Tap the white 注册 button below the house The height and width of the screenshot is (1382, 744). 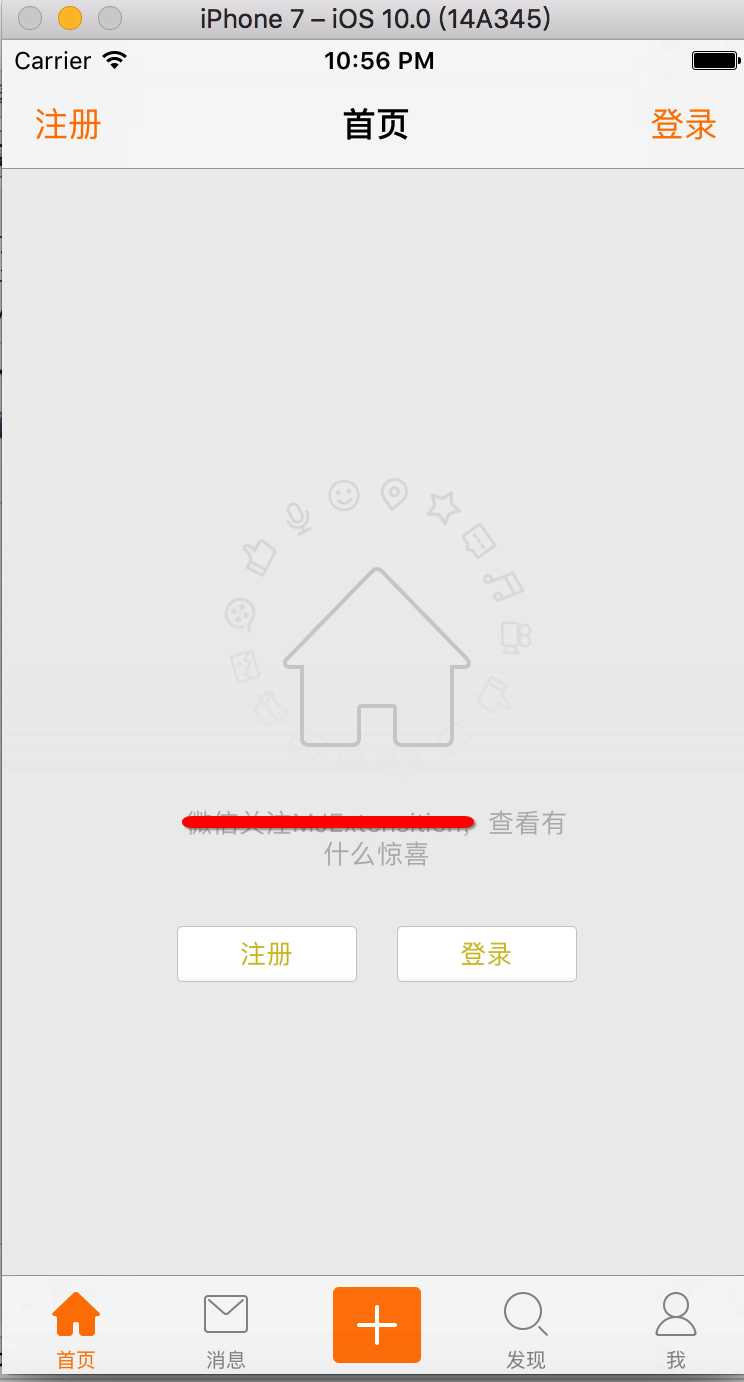pyautogui.click(x=267, y=954)
